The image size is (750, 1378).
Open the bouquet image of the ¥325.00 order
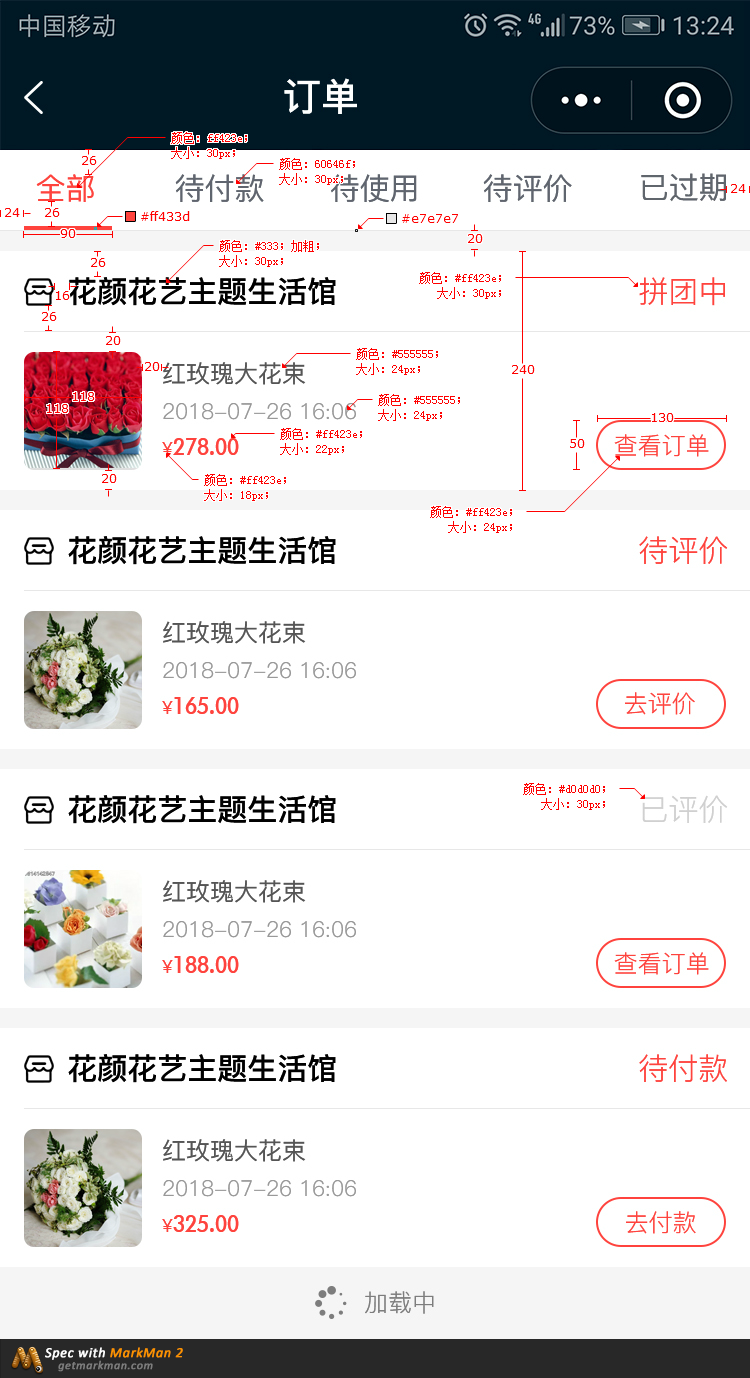pos(83,1188)
